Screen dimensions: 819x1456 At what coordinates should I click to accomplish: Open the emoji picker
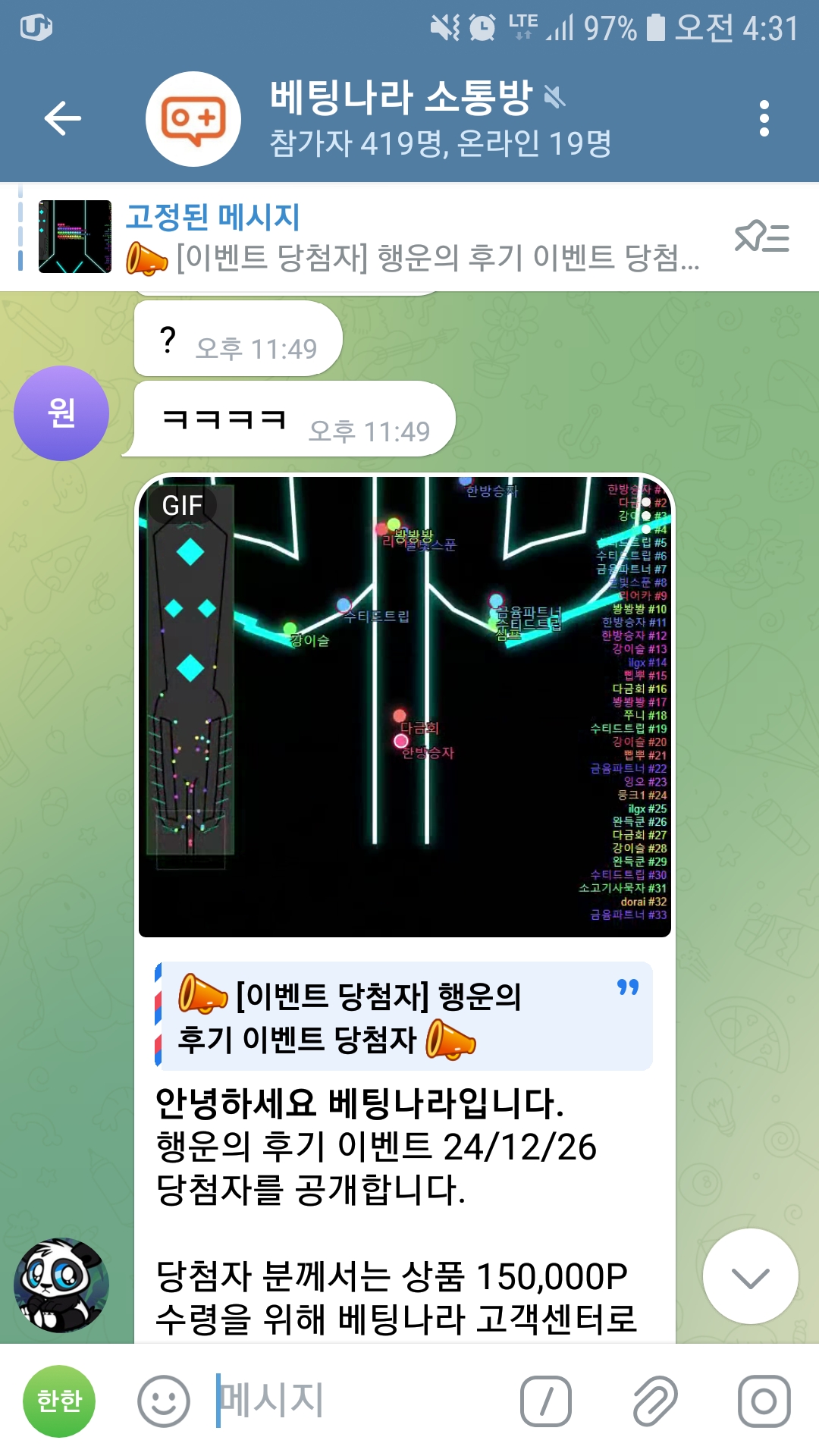(164, 1401)
